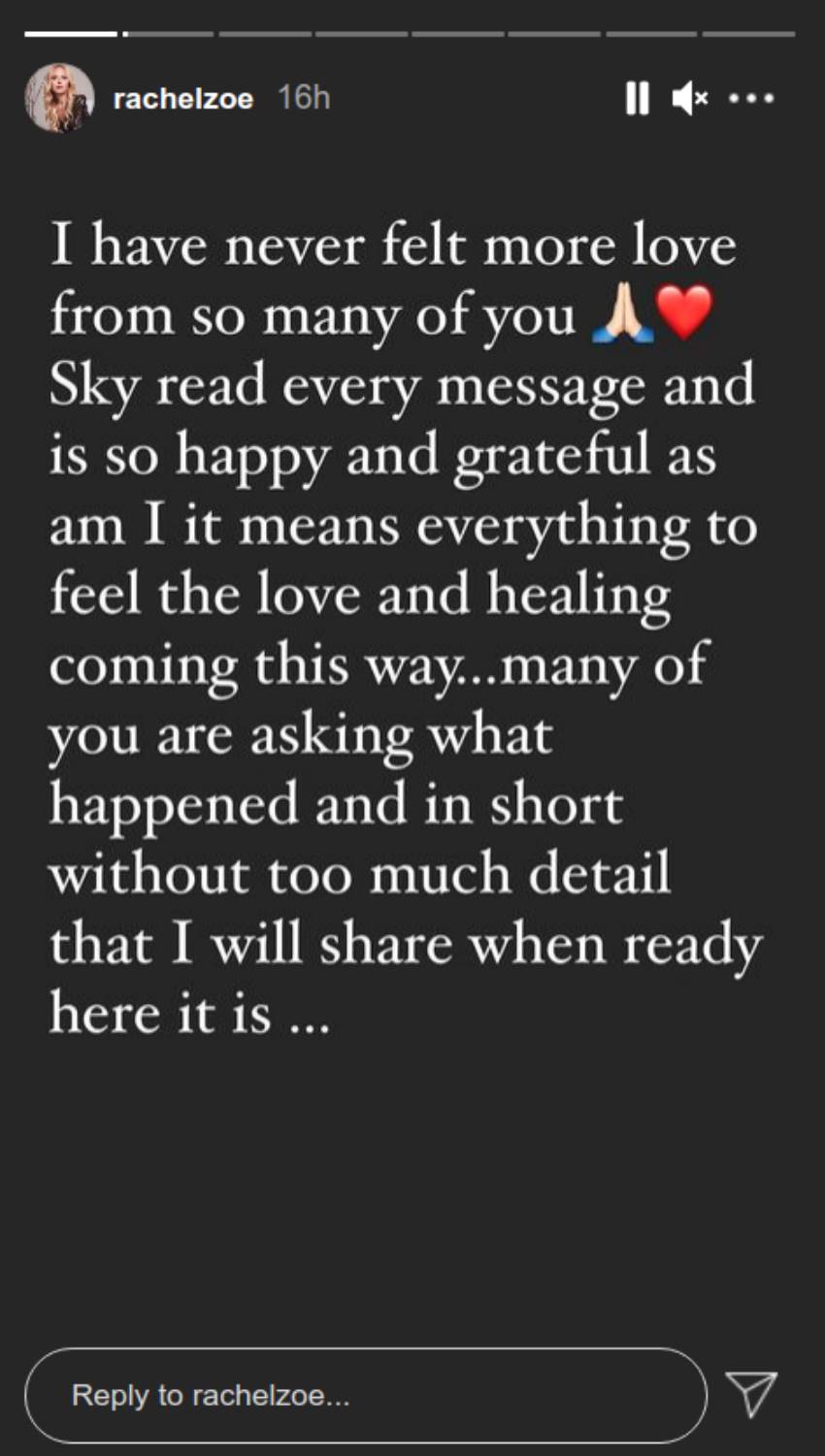Open the three-dot overflow menu
This screenshot has width=825, height=1456.
751,98
